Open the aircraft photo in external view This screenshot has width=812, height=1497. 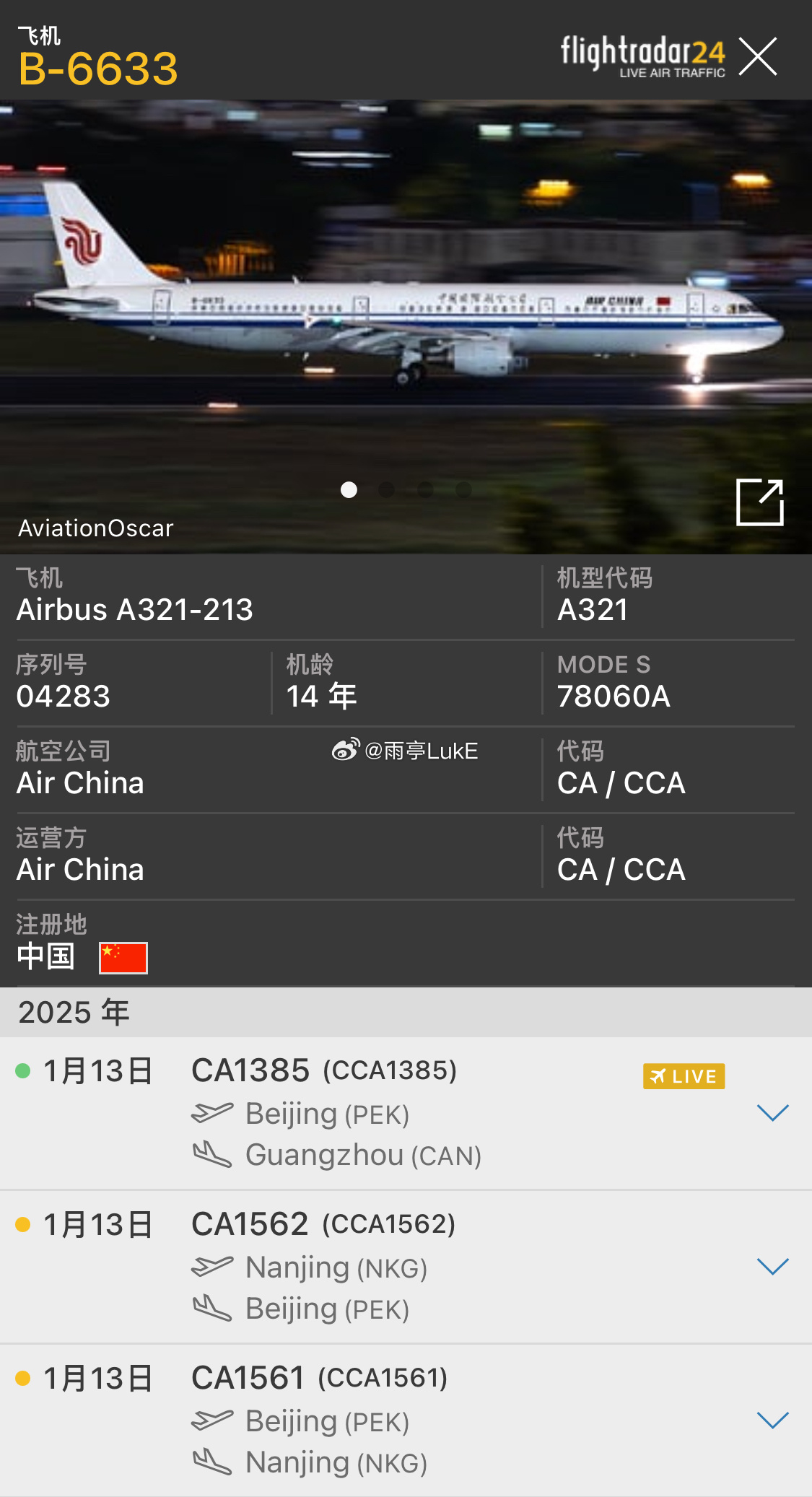[x=760, y=502]
